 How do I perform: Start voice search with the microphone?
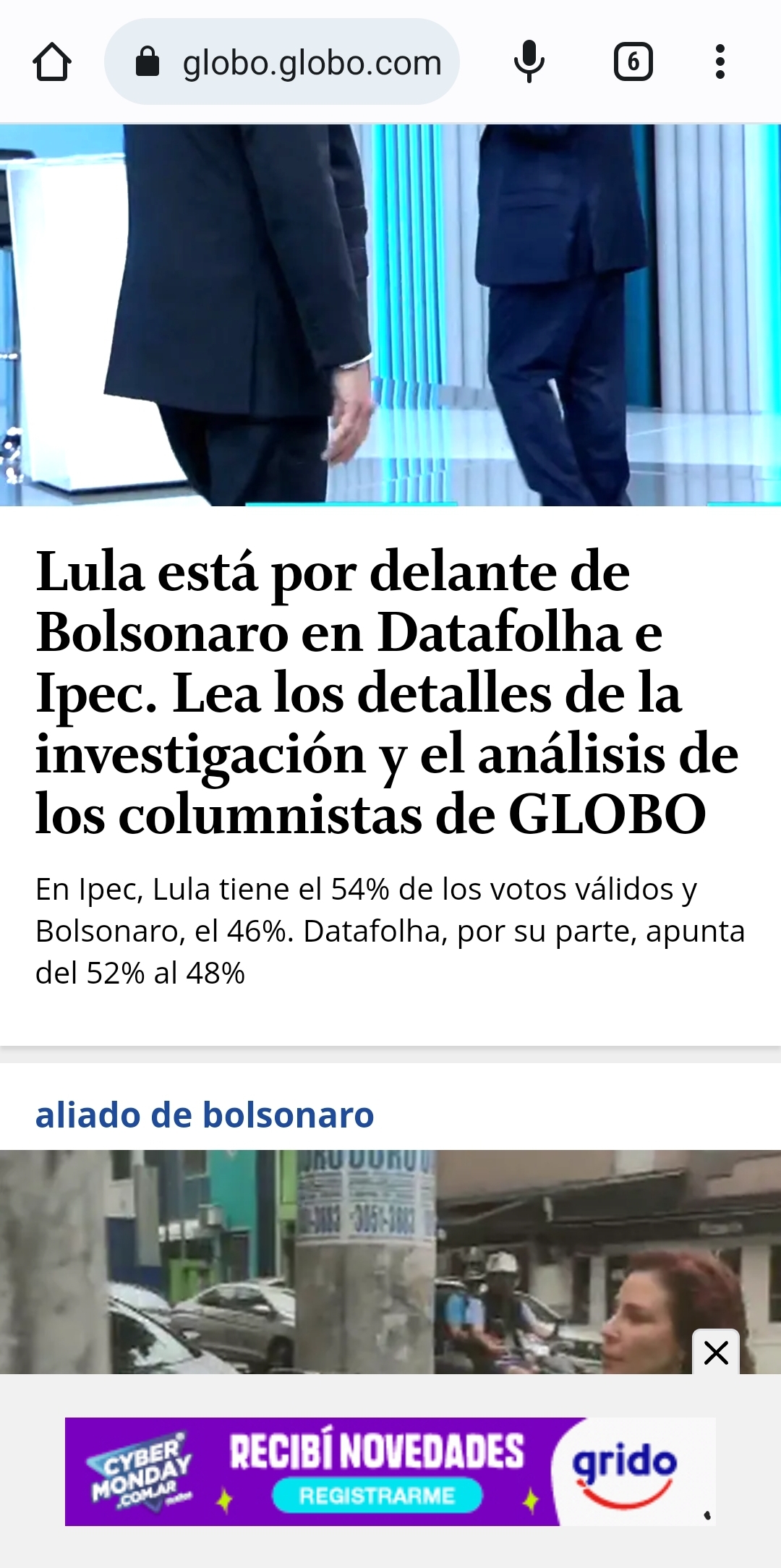[x=529, y=62]
